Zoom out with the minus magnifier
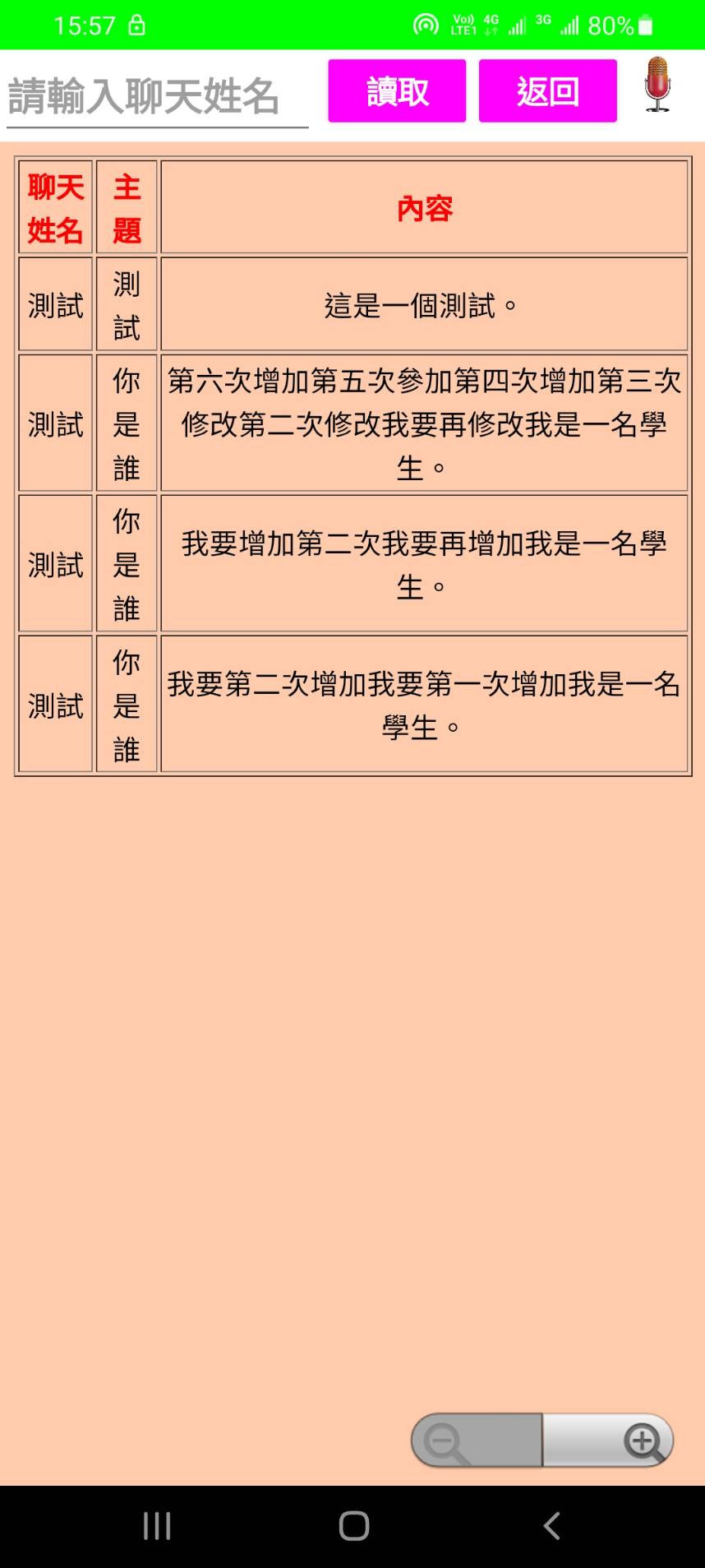Image resolution: width=705 pixels, height=1568 pixels. click(475, 1441)
